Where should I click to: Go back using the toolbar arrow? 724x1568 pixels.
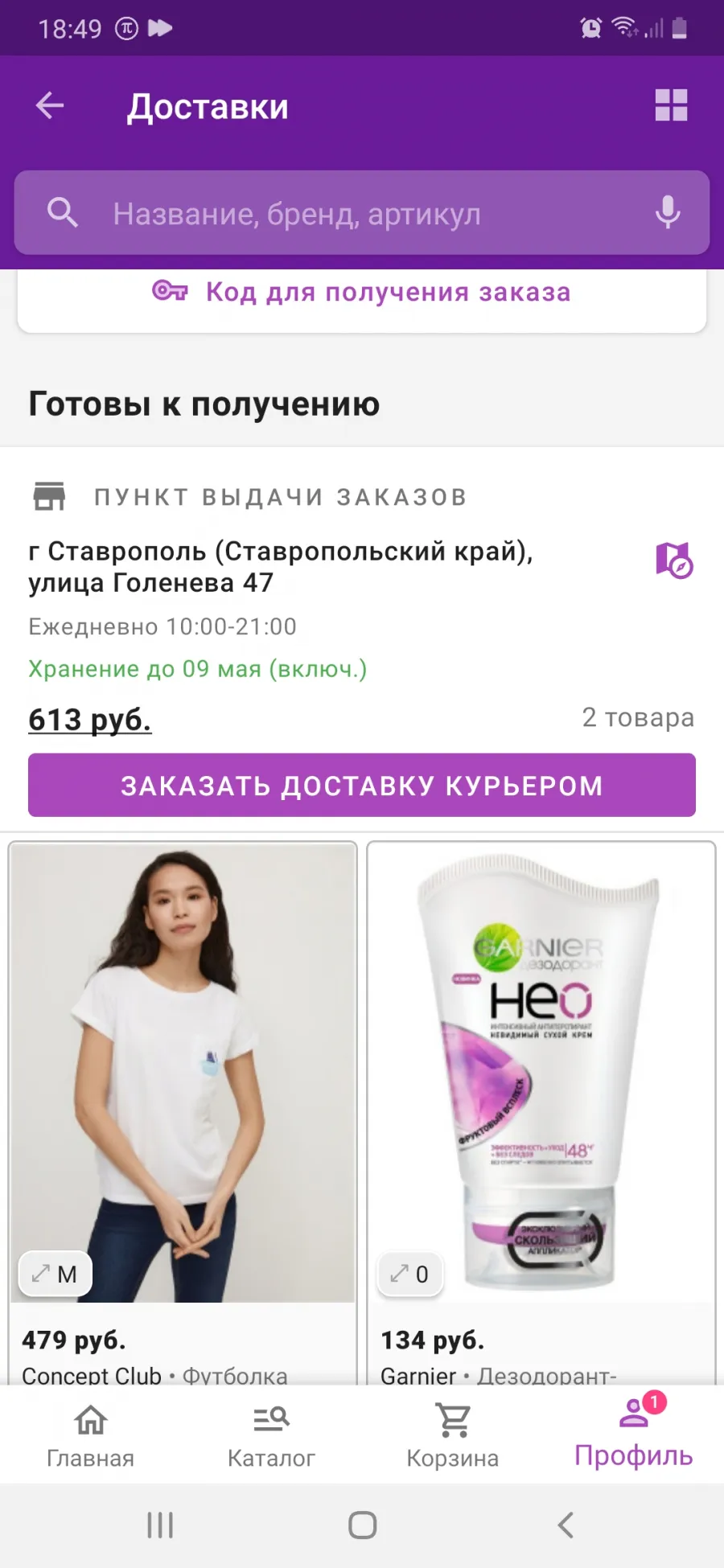tap(50, 105)
